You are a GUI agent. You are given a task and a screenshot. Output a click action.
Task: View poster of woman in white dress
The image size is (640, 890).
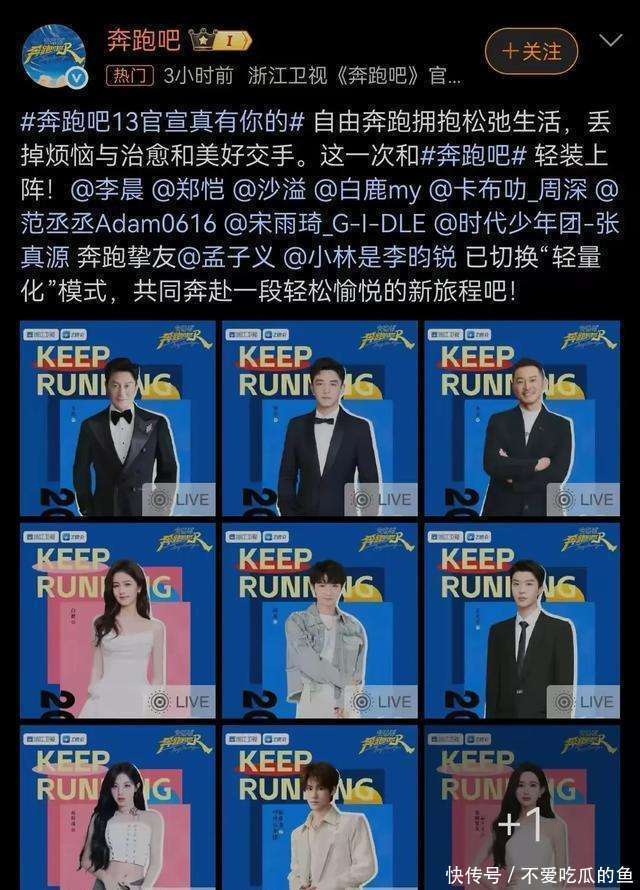(117, 620)
